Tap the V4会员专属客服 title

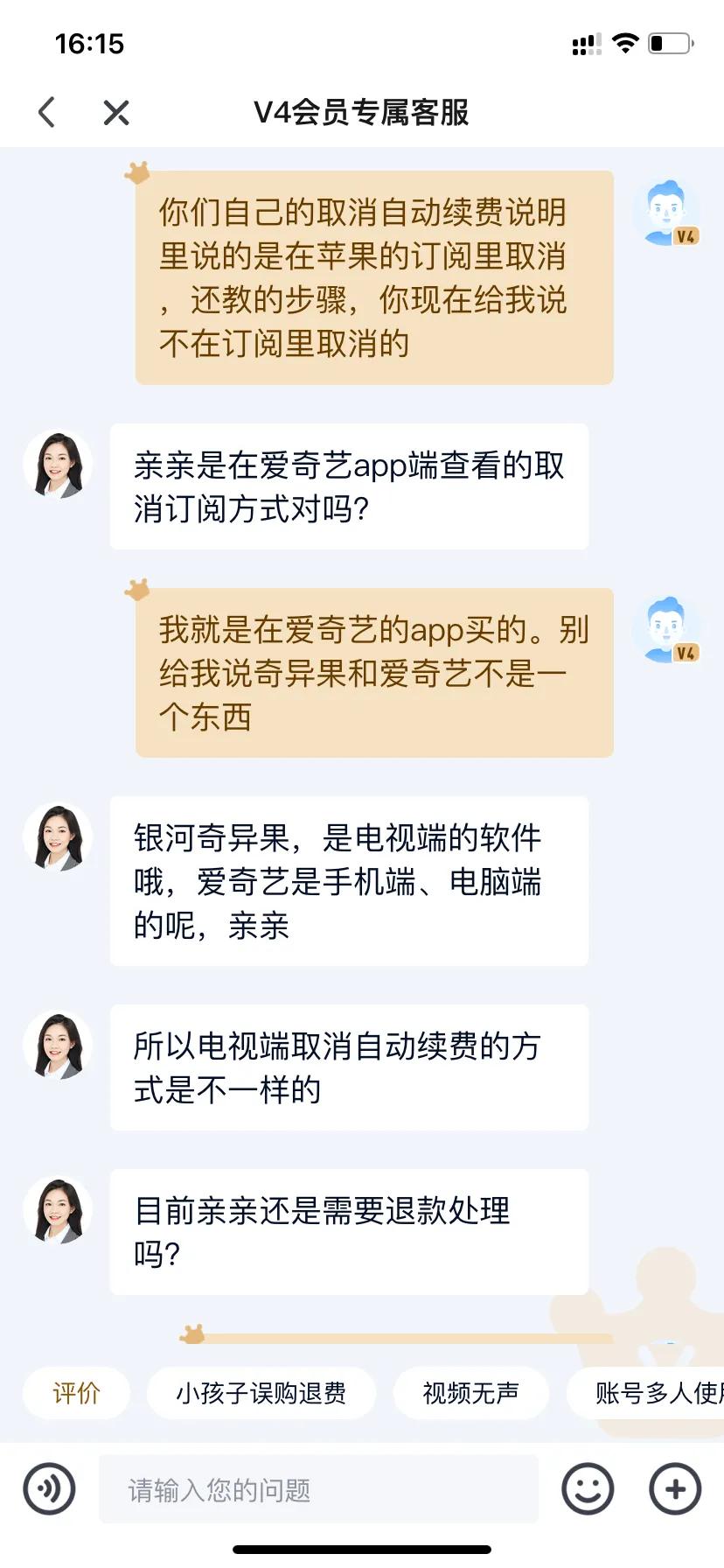[x=362, y=113]
